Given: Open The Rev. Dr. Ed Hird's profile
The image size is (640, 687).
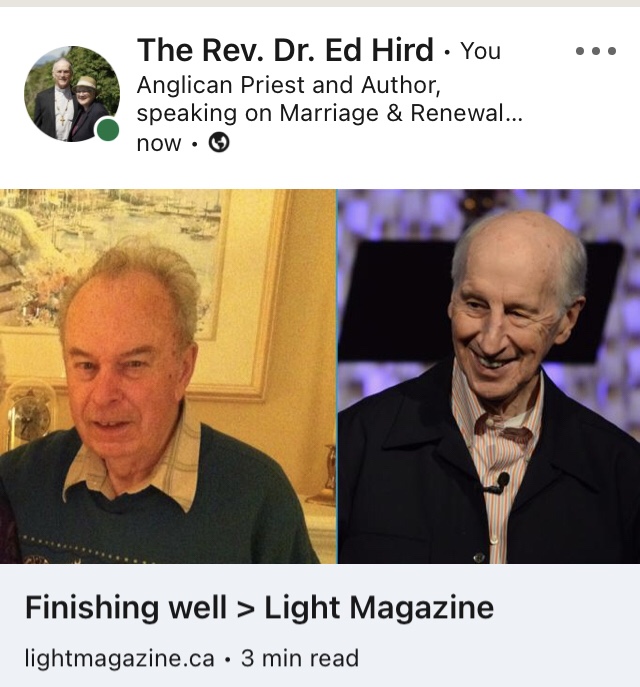Looking at the screenshot, I should point(285,50).
